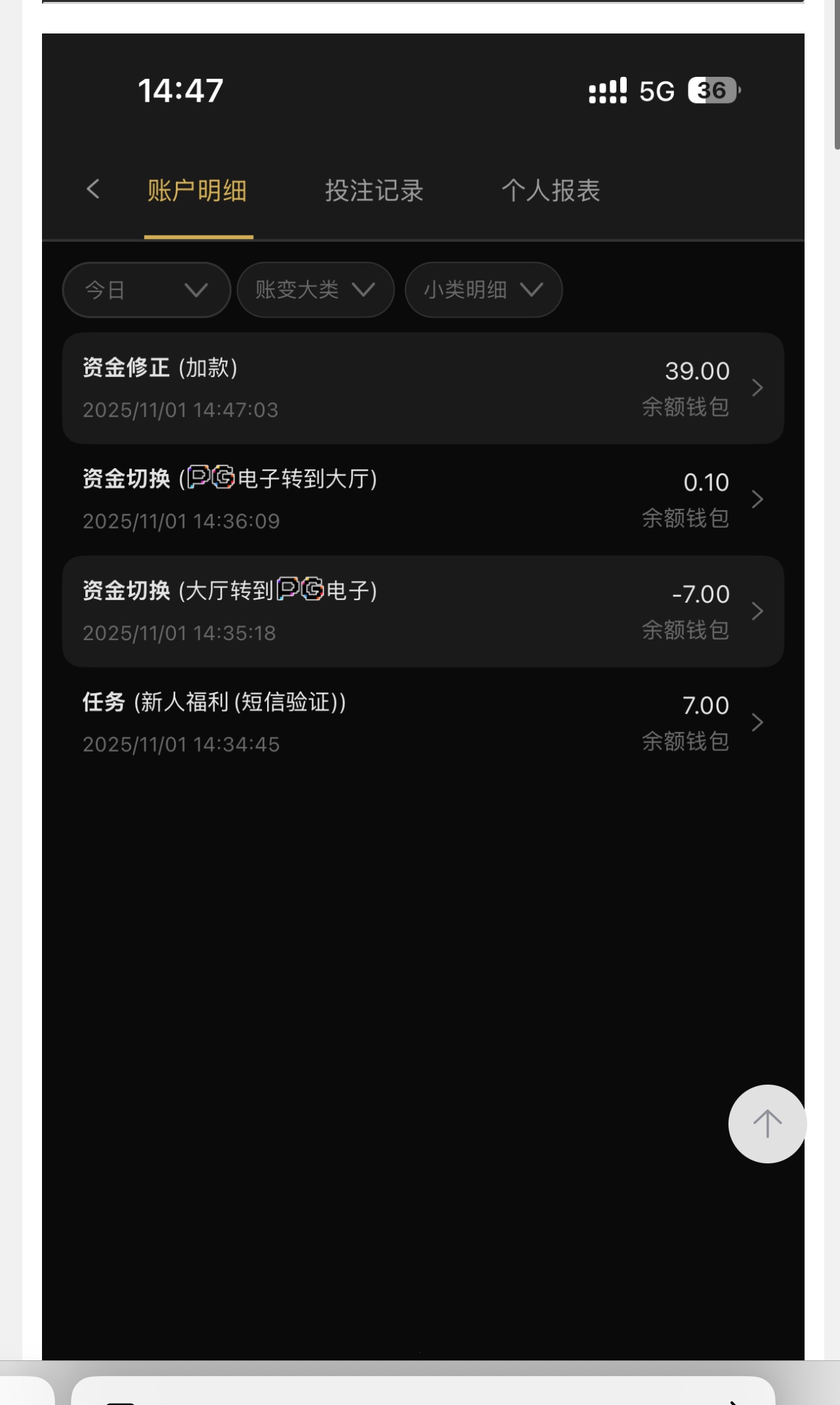
Task: View the 0.10 资金切换 transfer record
Action: (423, 500)
